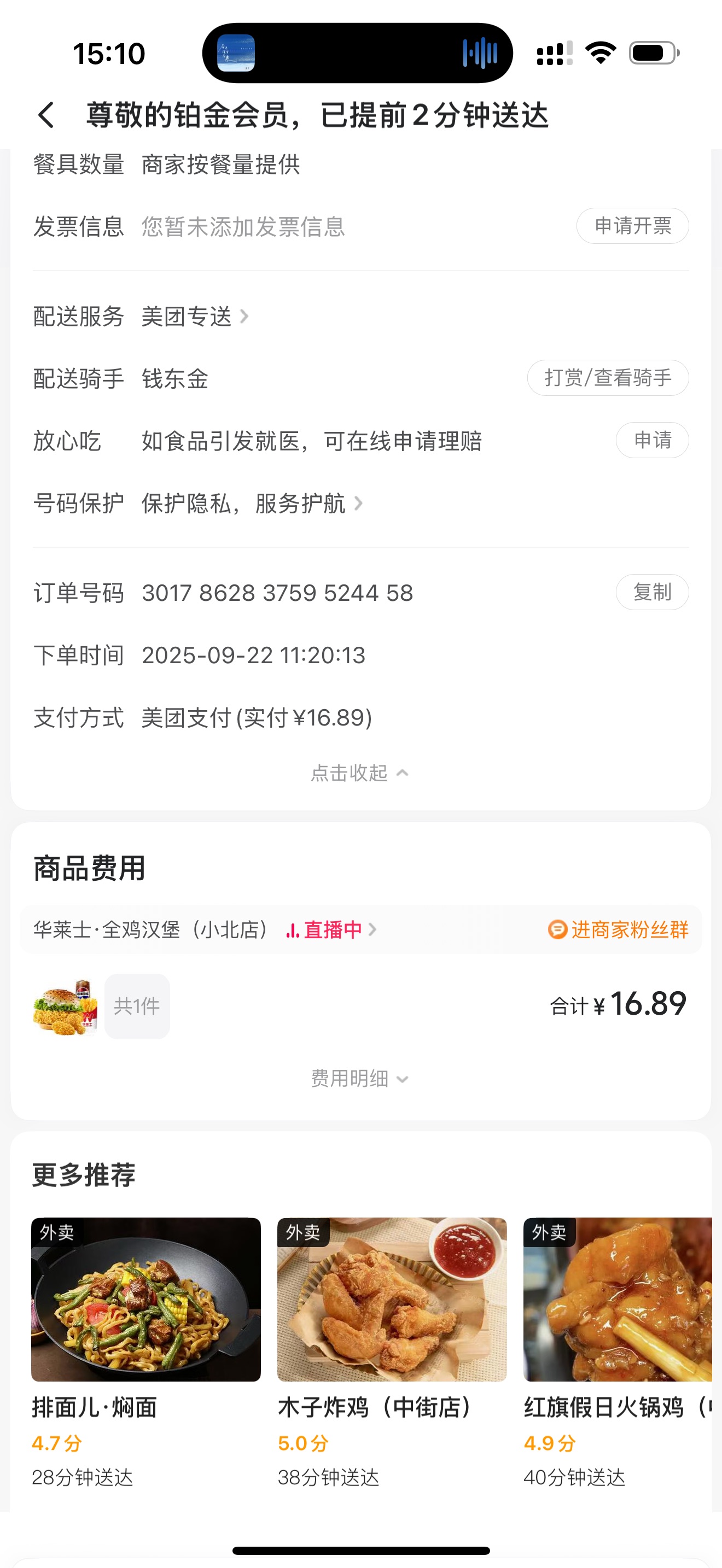Tap 申请开票 to request an invoice
This screenshot has width=722, height=1568.
[x=632, y=226]
